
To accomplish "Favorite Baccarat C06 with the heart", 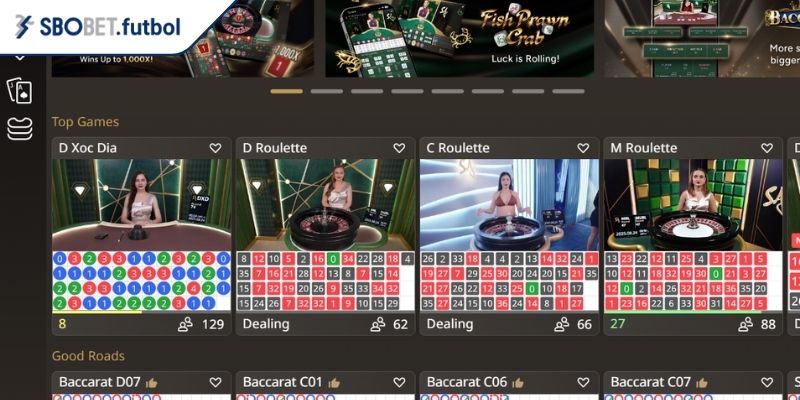I will click(583, 382).
